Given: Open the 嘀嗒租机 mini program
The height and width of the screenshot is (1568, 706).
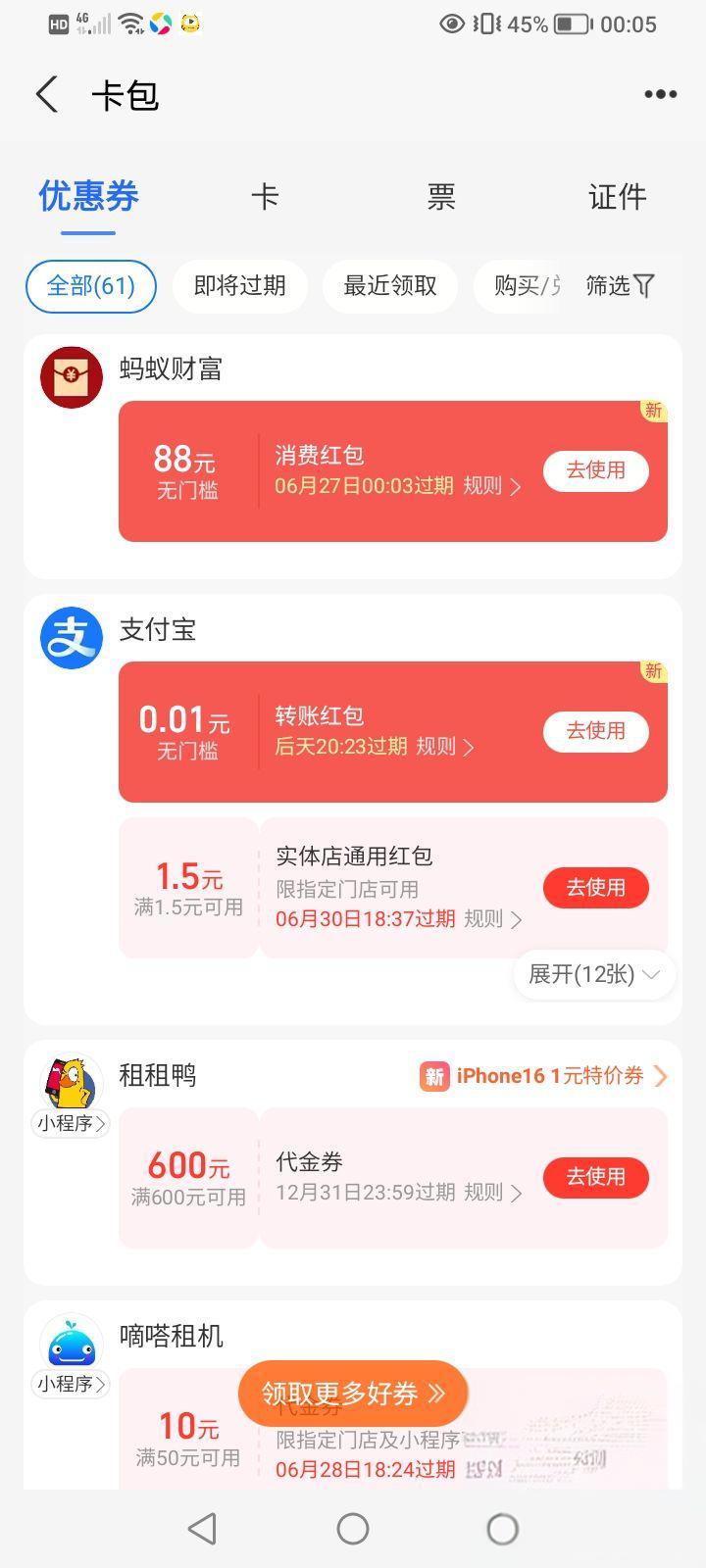Looking at the screenshot, I should coord(71,1384).
